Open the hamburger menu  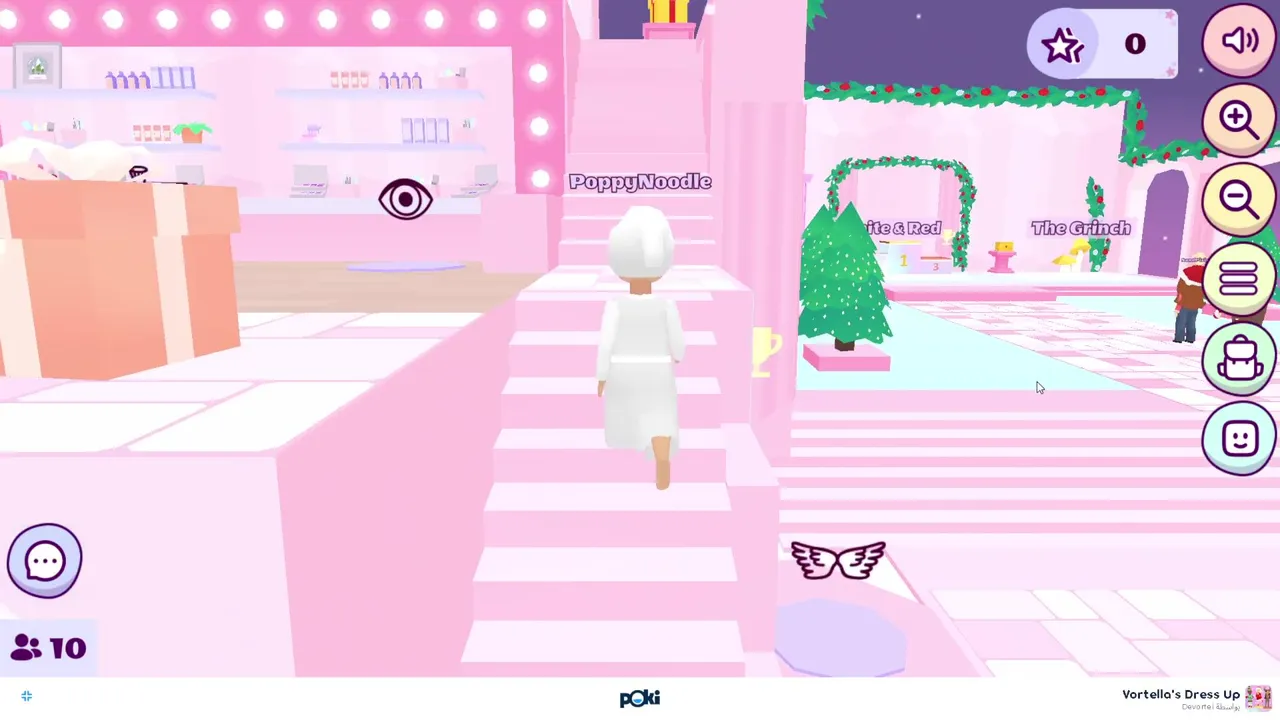pyautogui.click(x=1239, y=278)
